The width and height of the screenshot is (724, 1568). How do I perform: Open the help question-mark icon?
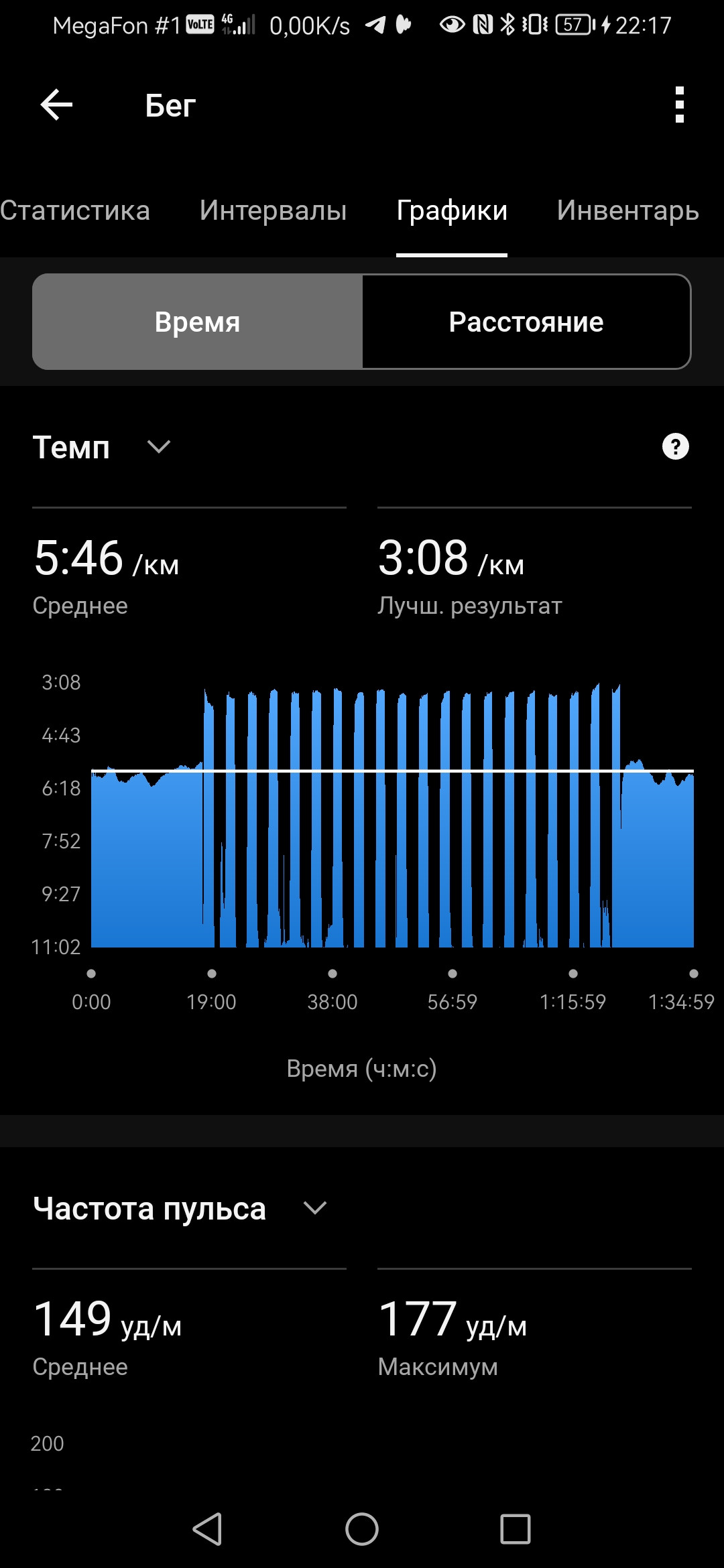click(675, 446)
